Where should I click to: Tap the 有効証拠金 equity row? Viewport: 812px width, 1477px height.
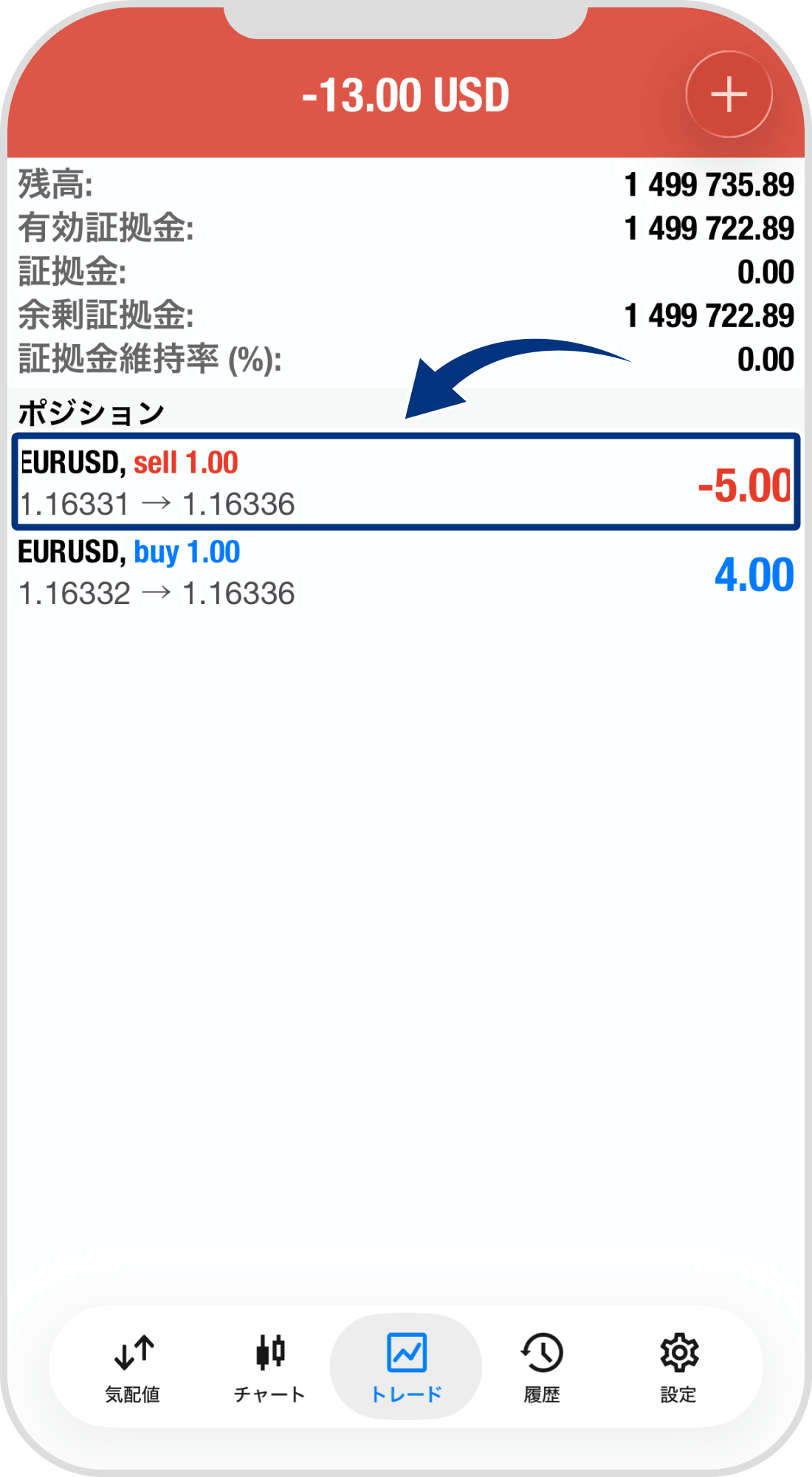(x=406, y=227)
